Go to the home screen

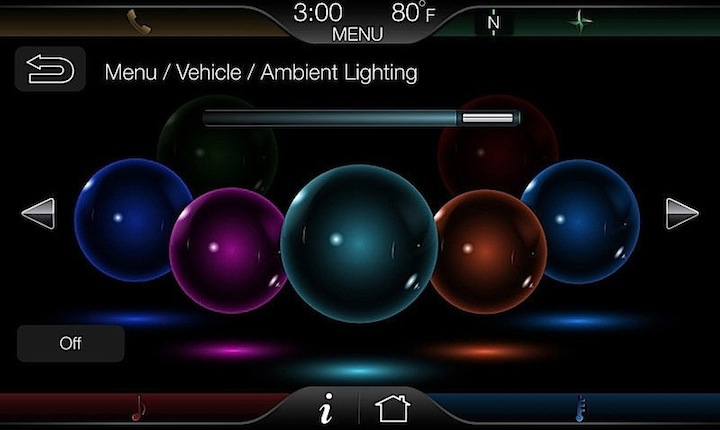(x=390, y=408)
